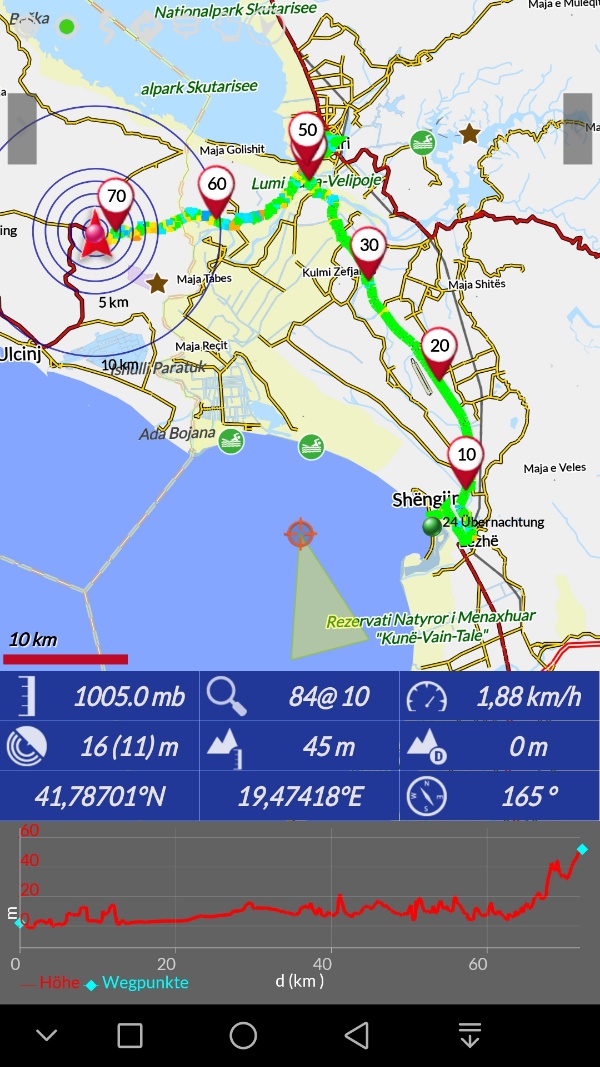Pull down notifications with the arrow icon
Screen dimensions: 600x1067
(470, 1035)
